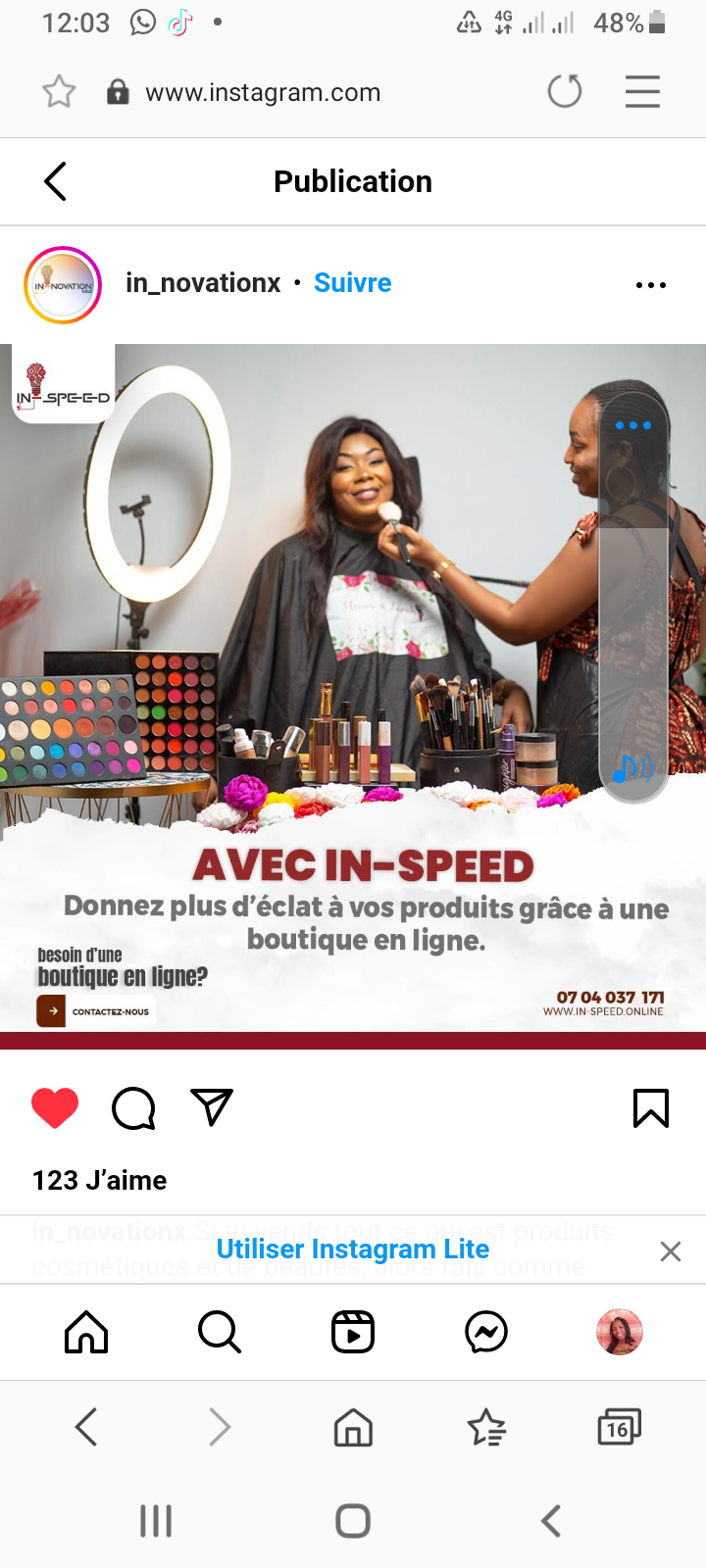Screen dimensions: 706x1568
Task: Open my profile avatar tab
Action: tap(620, 1332)
